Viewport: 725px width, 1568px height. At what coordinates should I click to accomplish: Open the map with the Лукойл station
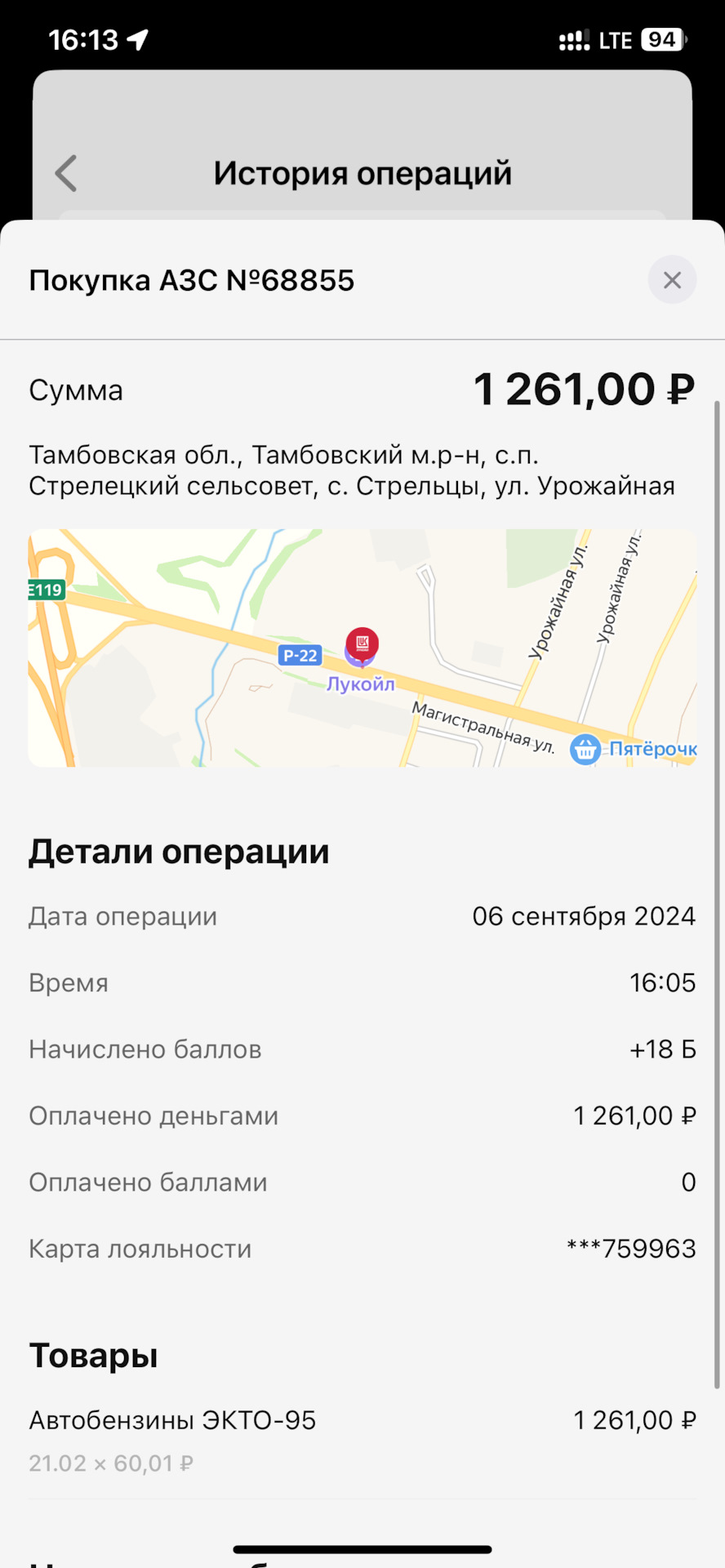point(362,648)
